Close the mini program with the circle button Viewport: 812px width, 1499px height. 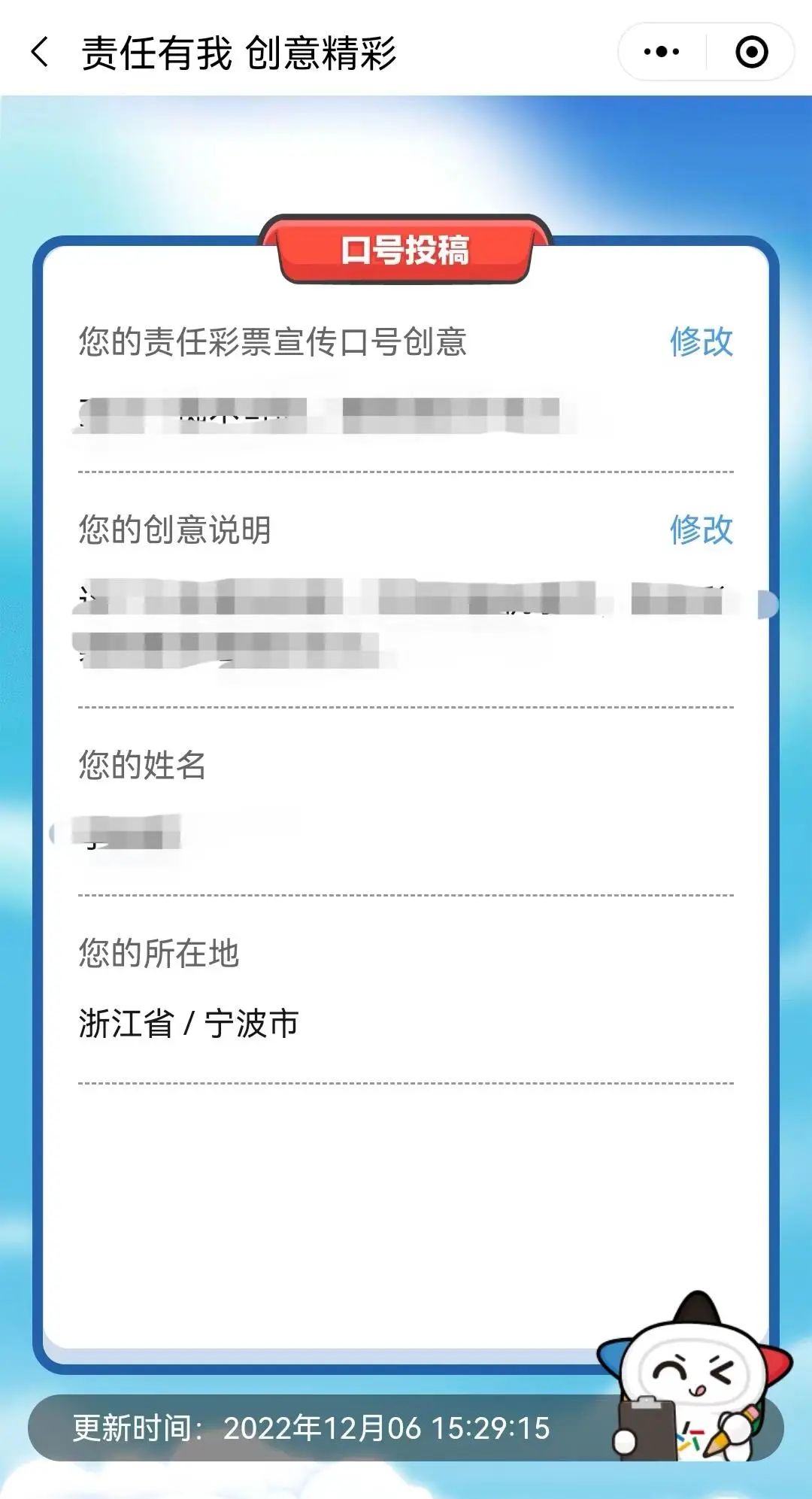tap(751, 52)
